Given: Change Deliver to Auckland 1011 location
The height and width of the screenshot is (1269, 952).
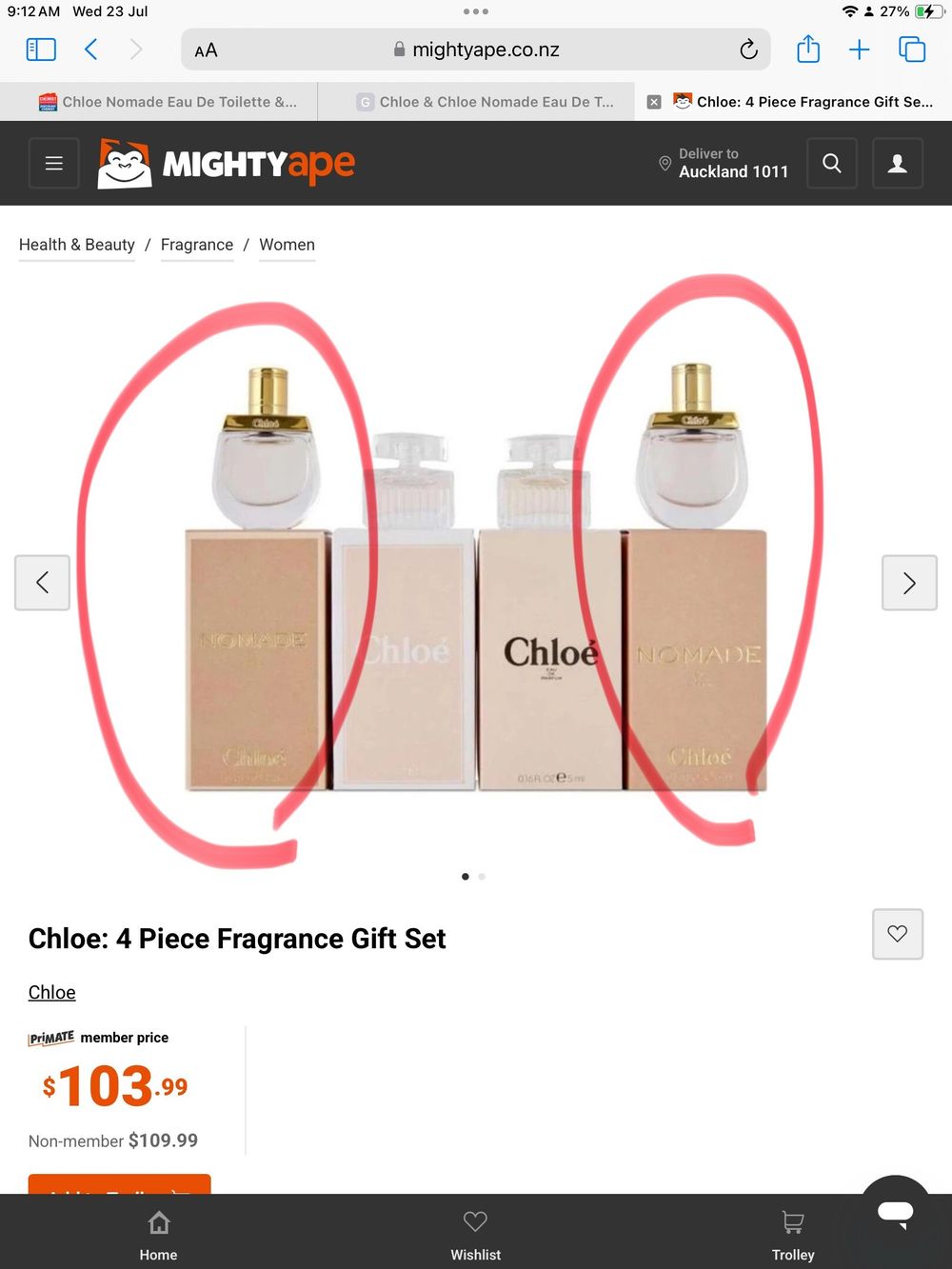Looking at the screenshot, I should tap(724, 163).
